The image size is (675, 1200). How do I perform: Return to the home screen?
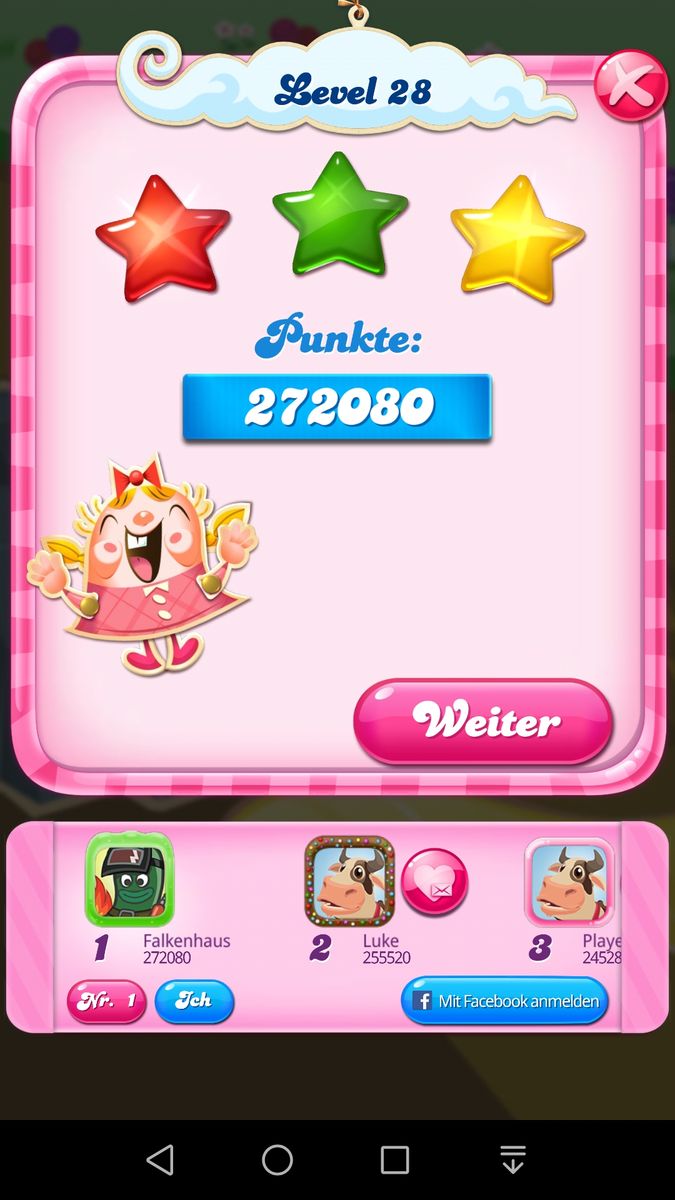277,1160
